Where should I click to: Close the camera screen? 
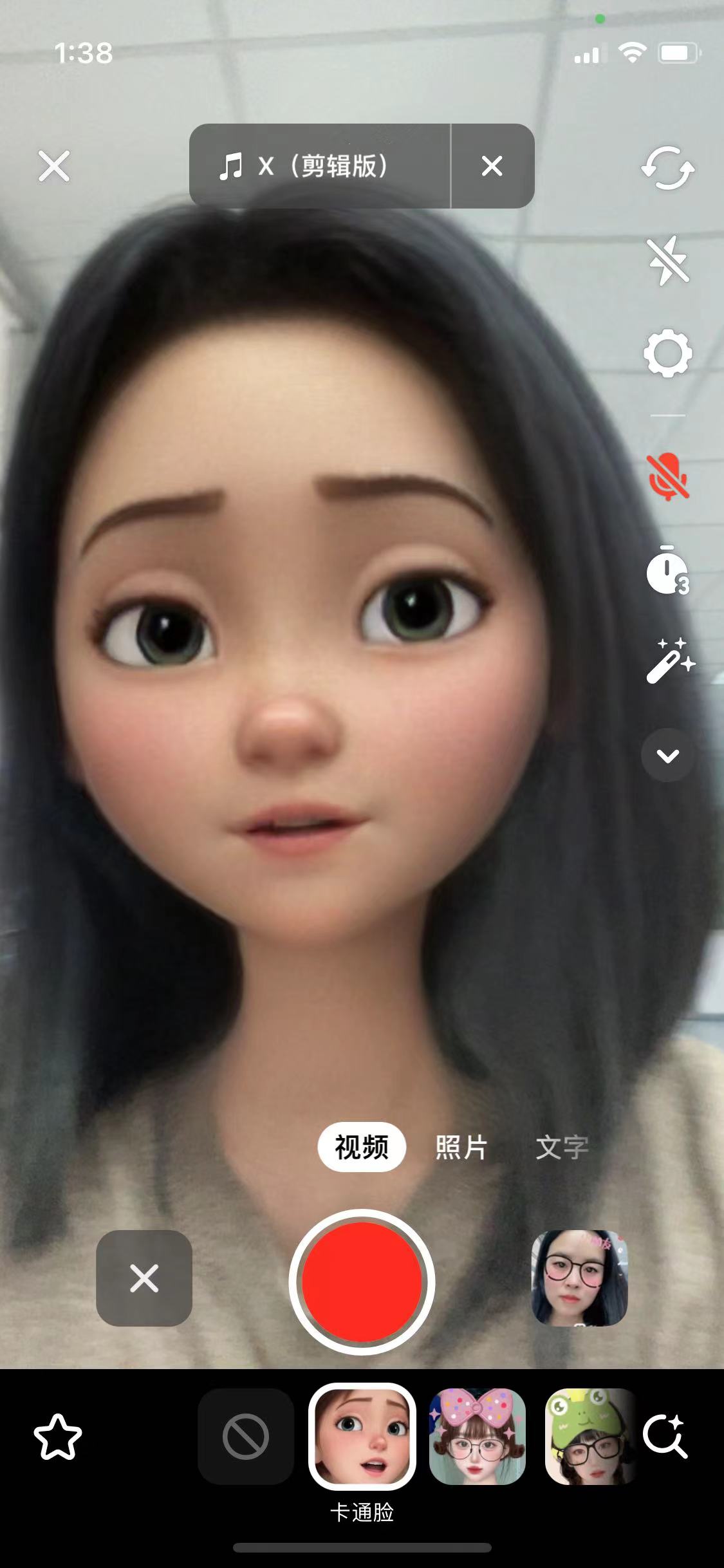54,167
